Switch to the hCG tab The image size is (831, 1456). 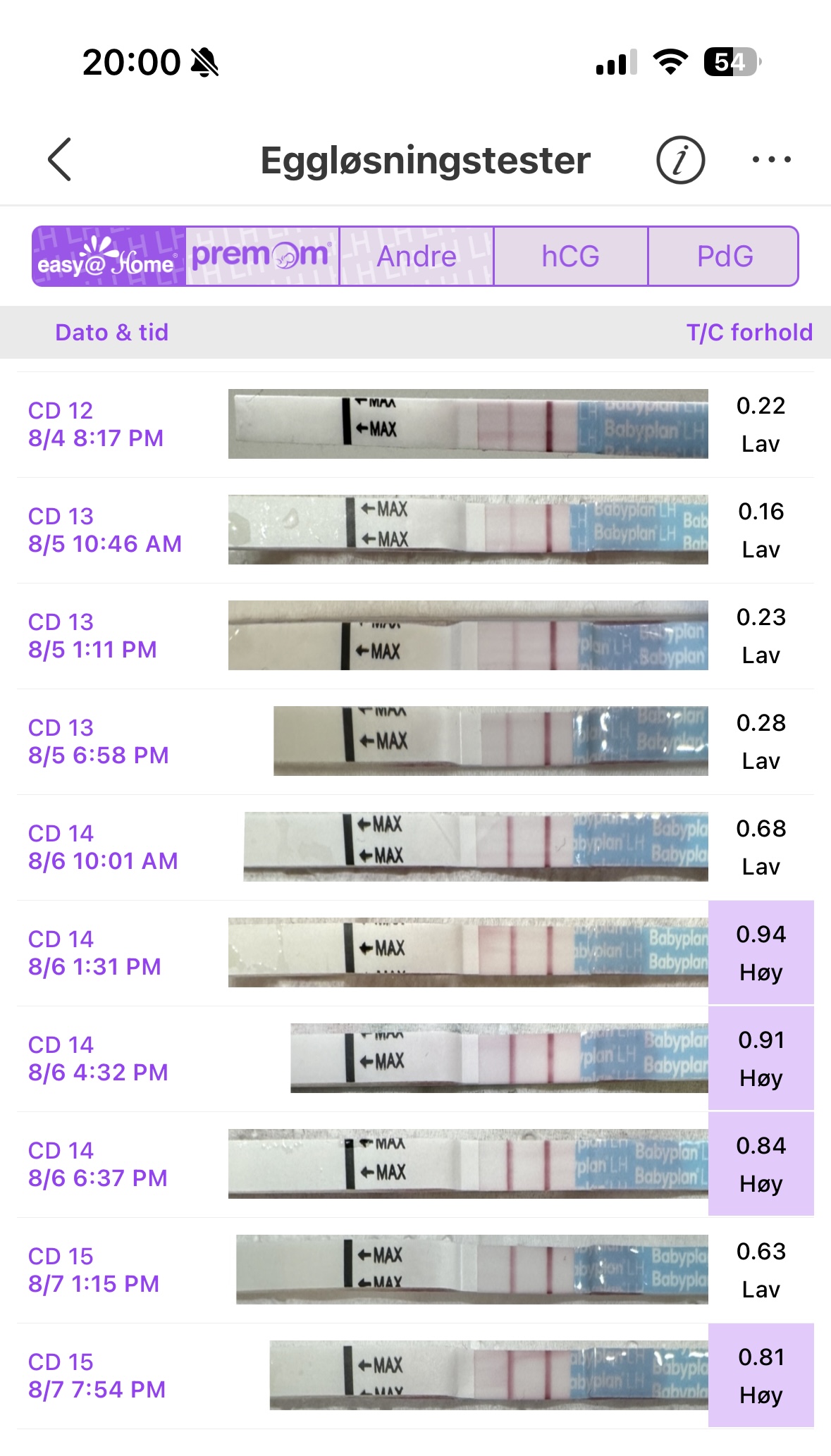570,257
